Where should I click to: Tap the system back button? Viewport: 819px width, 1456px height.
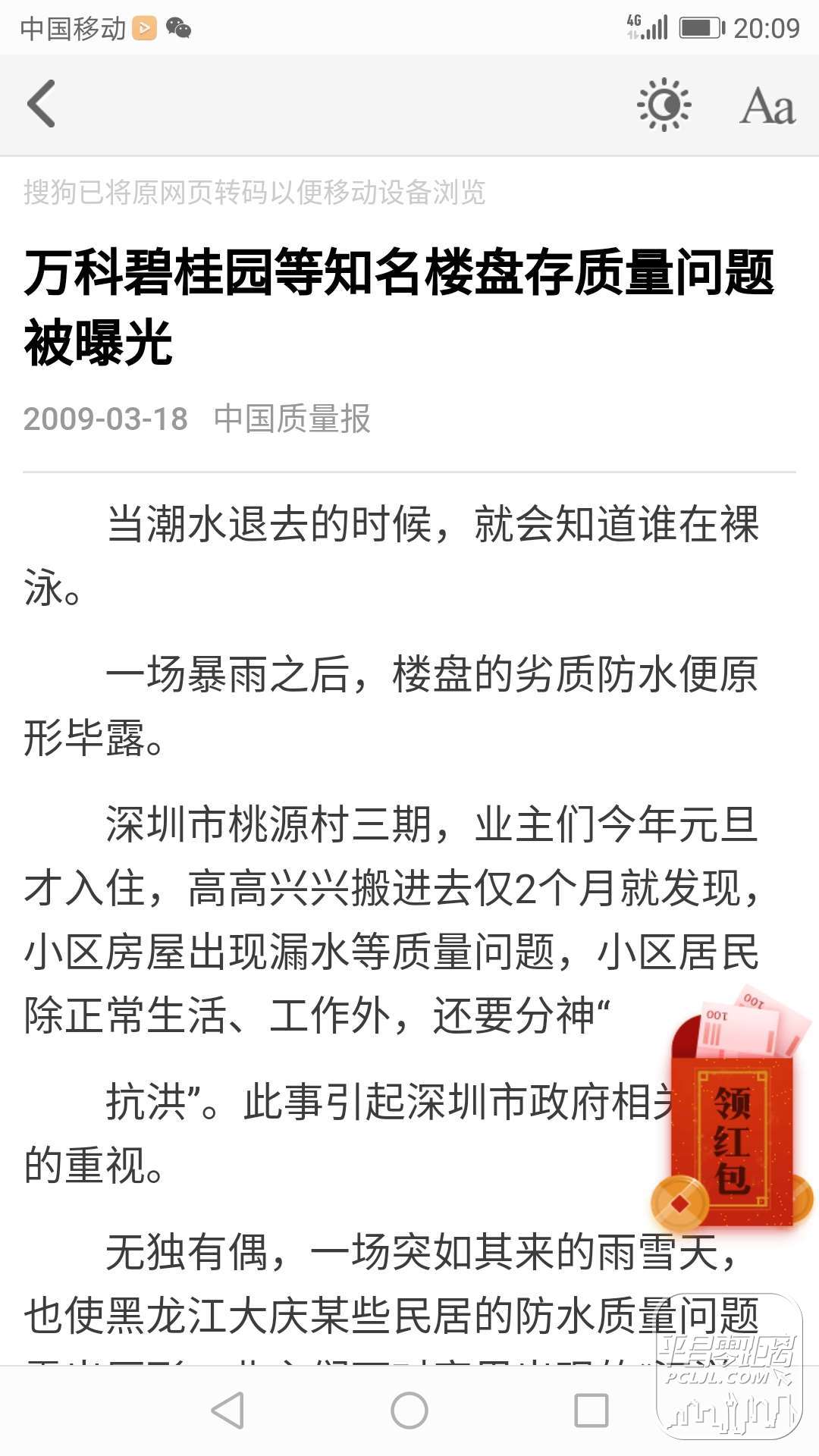click(227, 1410)
